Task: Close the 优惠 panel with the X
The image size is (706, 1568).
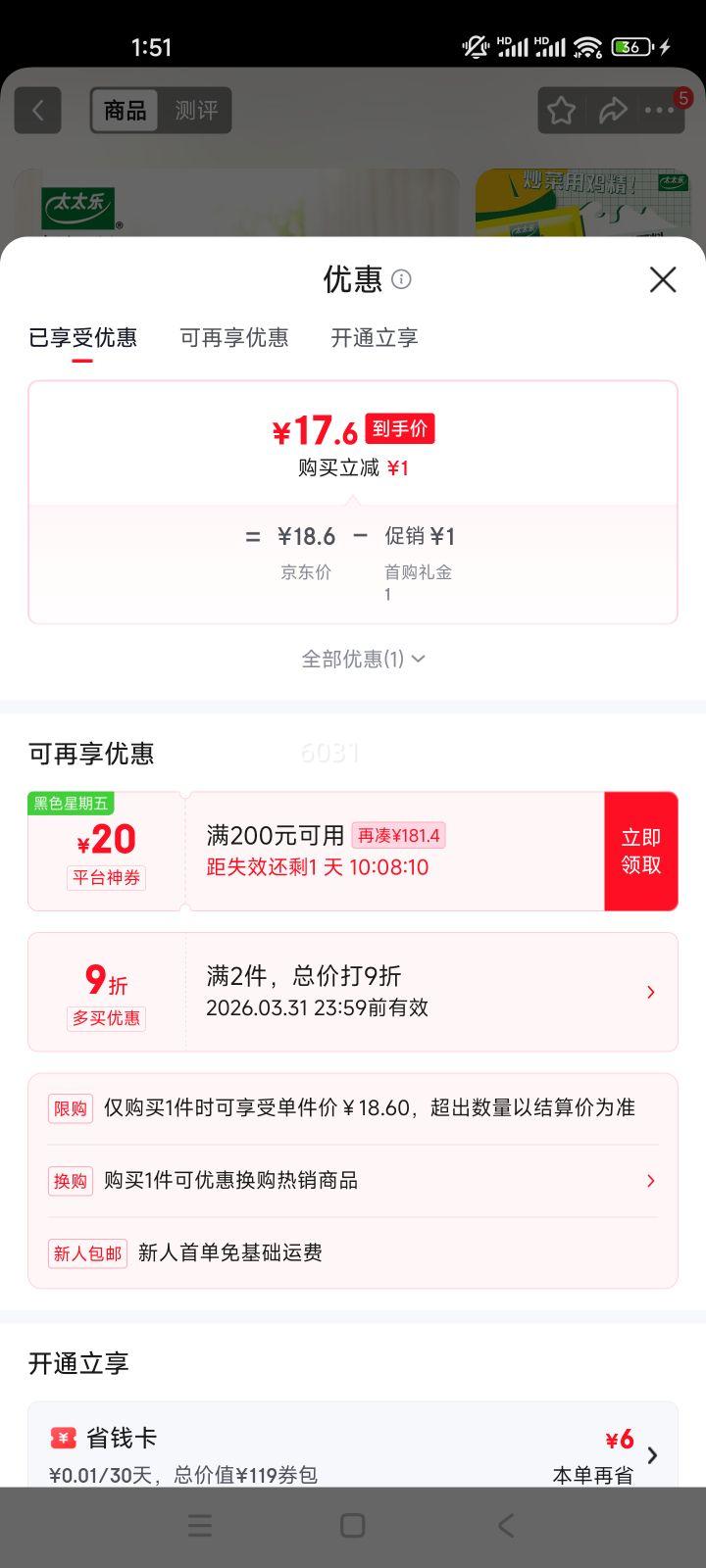Action: click(x=663, y=280)
